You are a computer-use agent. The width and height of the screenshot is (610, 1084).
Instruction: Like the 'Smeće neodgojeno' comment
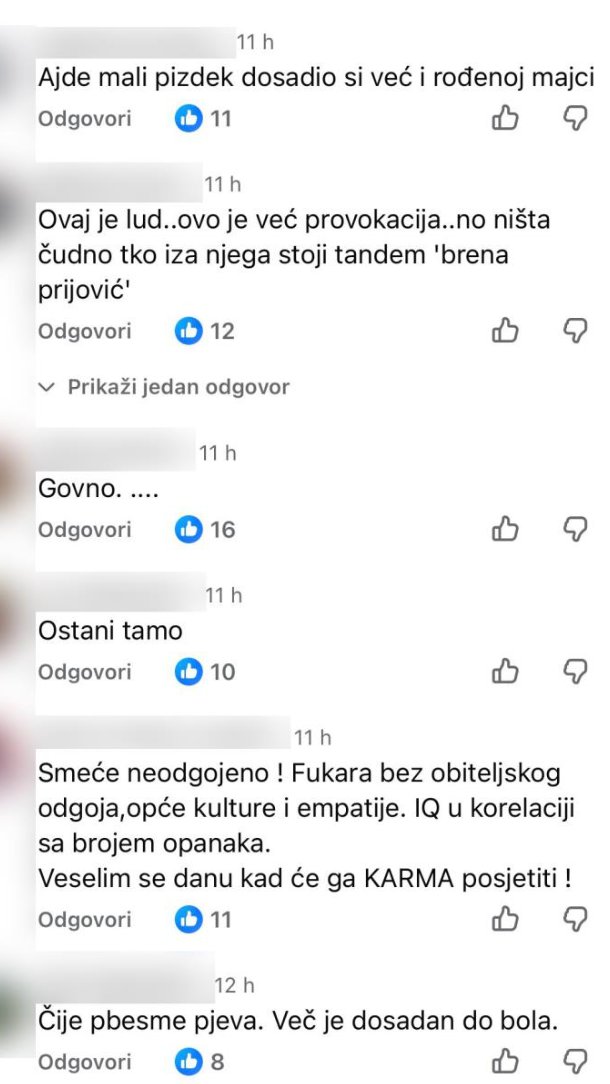[507, 918]
